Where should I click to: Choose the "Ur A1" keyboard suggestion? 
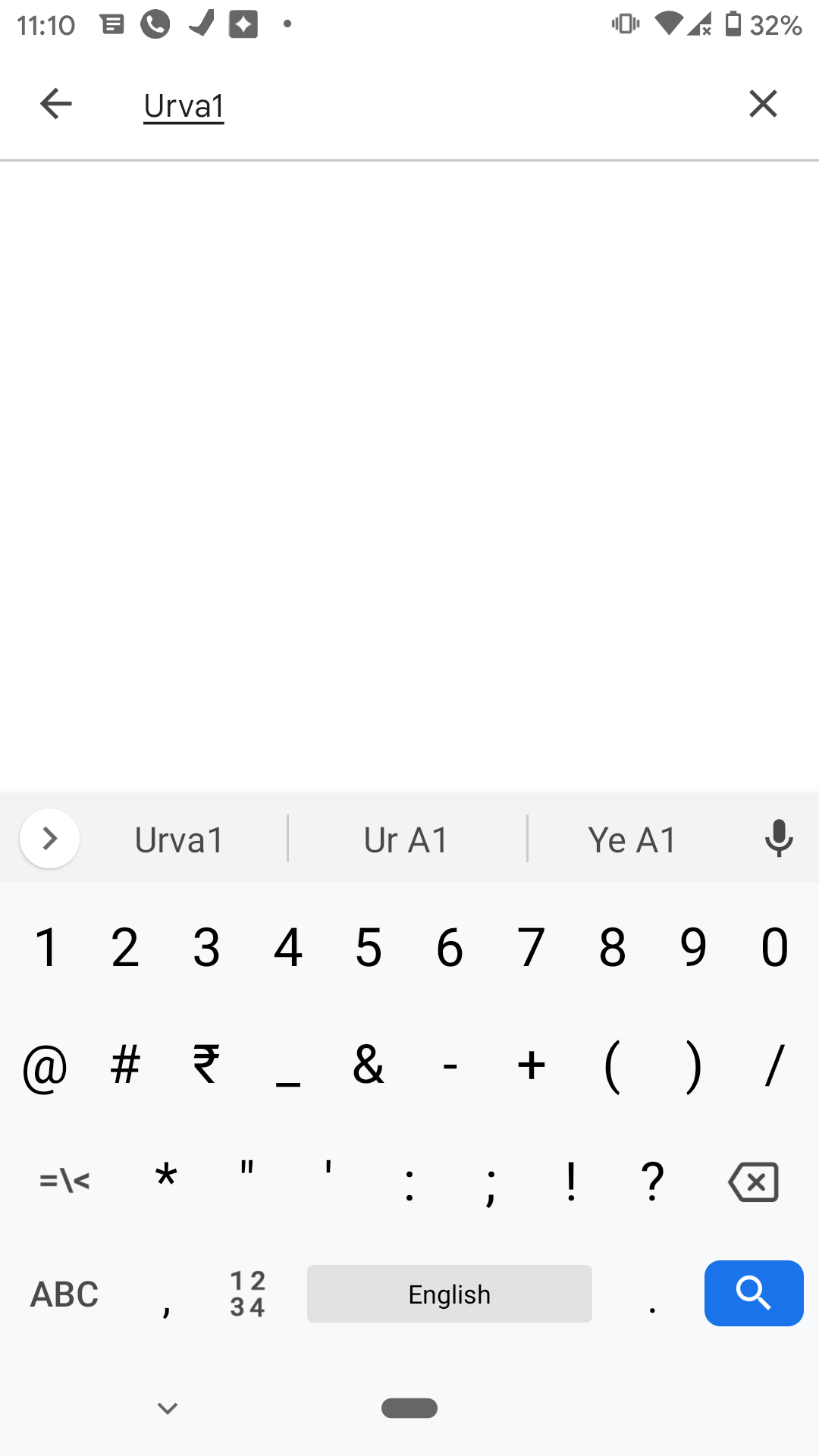tap(406, 840)
